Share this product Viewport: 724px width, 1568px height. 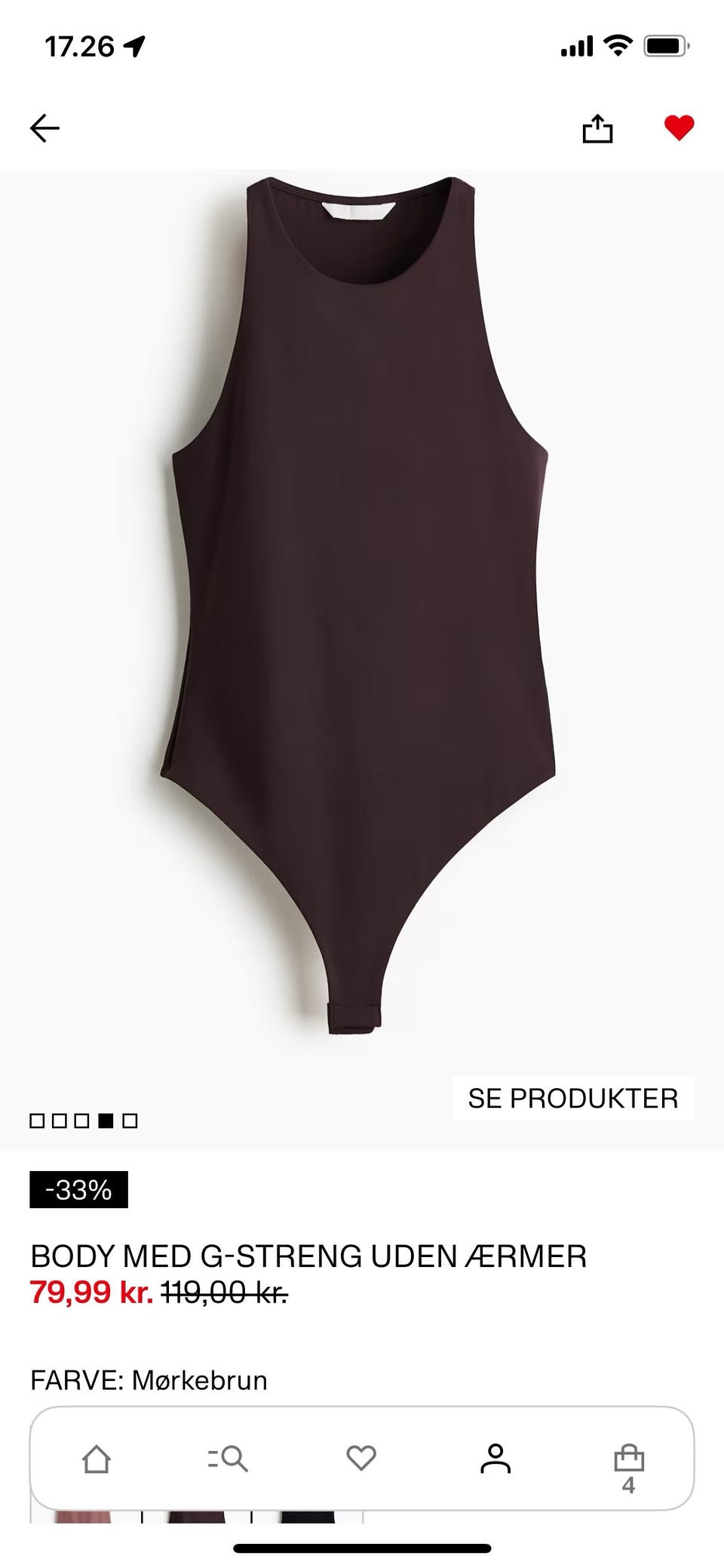point(597,128)
